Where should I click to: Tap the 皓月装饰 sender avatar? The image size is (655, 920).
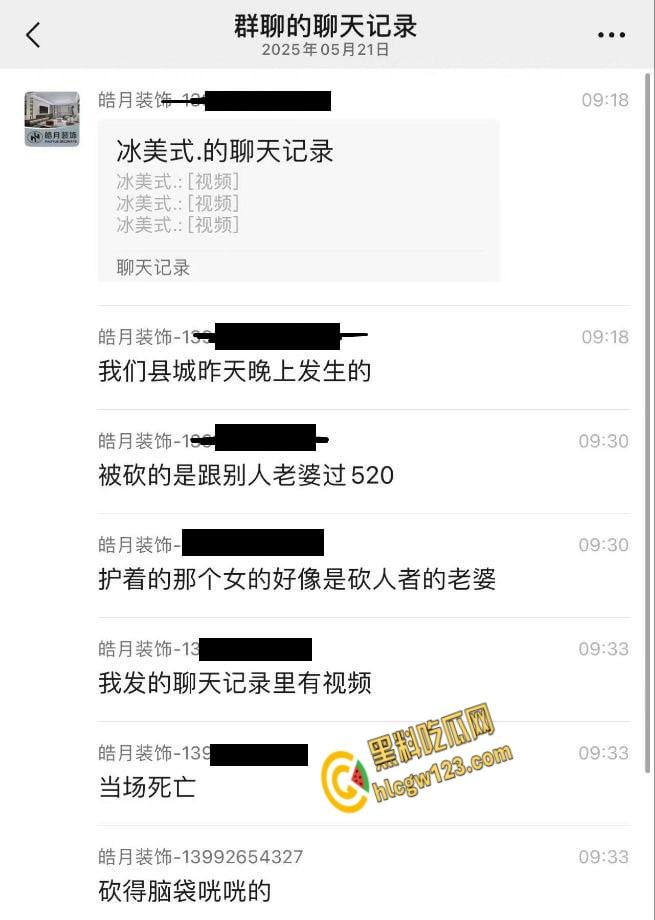click(52, 119)
